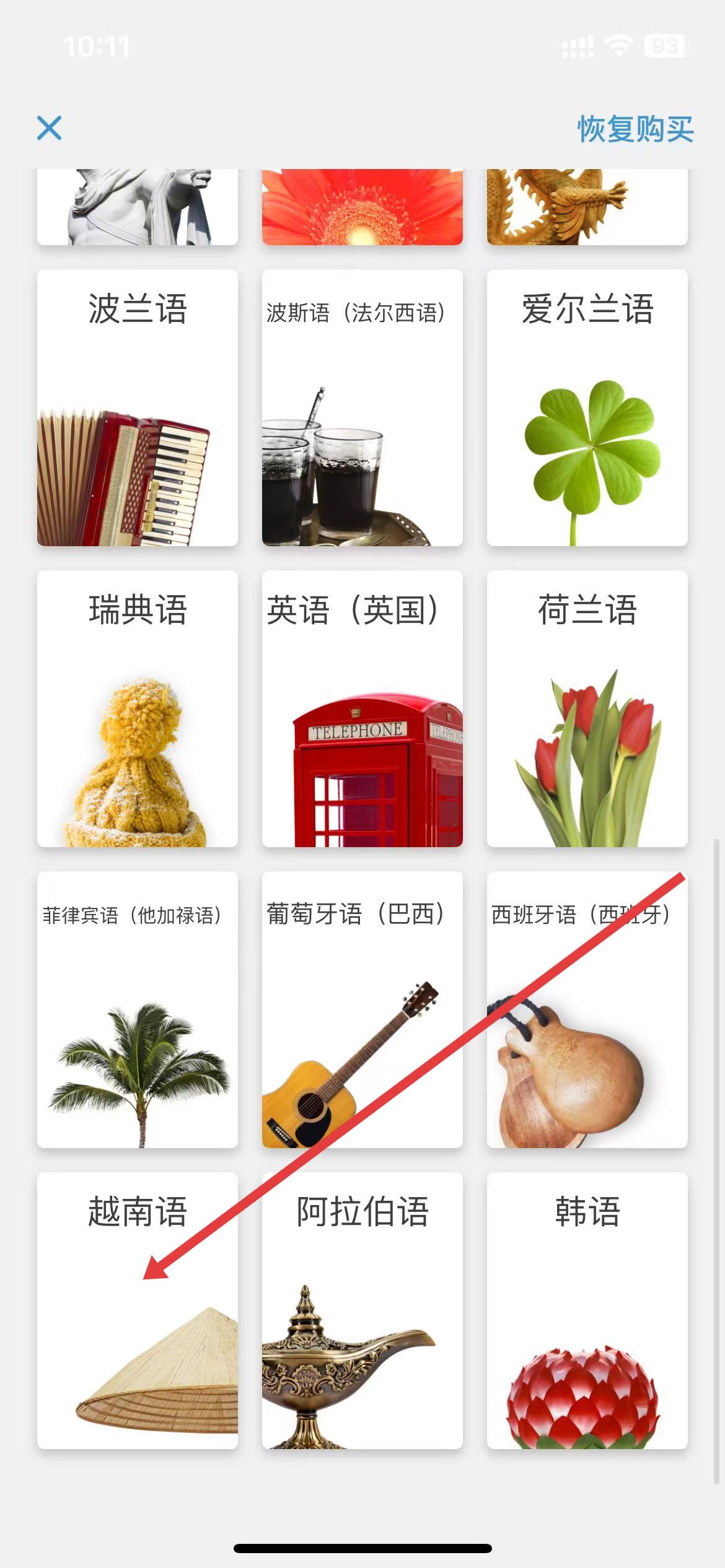Select 英语（英国）with the telephone box
Viewport: 725px width, 1568px height.
(362, 708)
